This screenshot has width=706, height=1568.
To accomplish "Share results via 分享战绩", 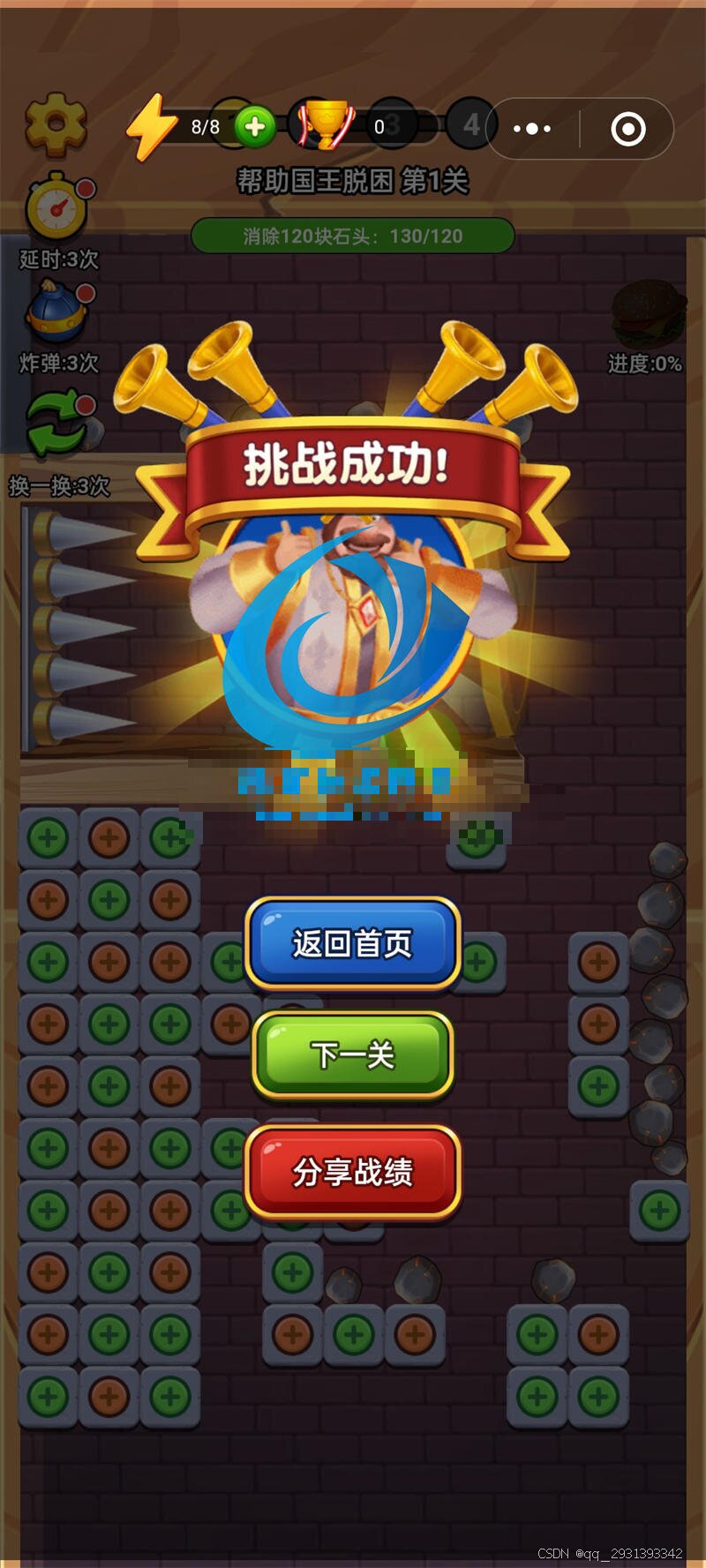I will pos(352,1172).
